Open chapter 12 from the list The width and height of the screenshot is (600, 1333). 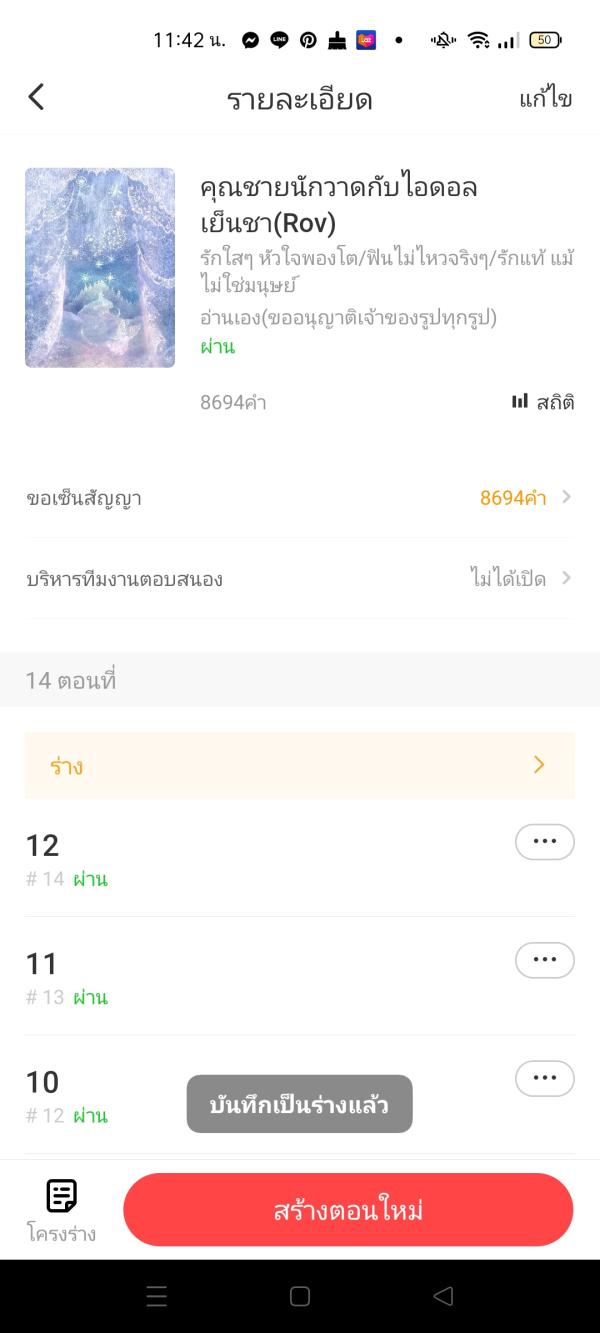pyautogui.click(x=200, y=858)
